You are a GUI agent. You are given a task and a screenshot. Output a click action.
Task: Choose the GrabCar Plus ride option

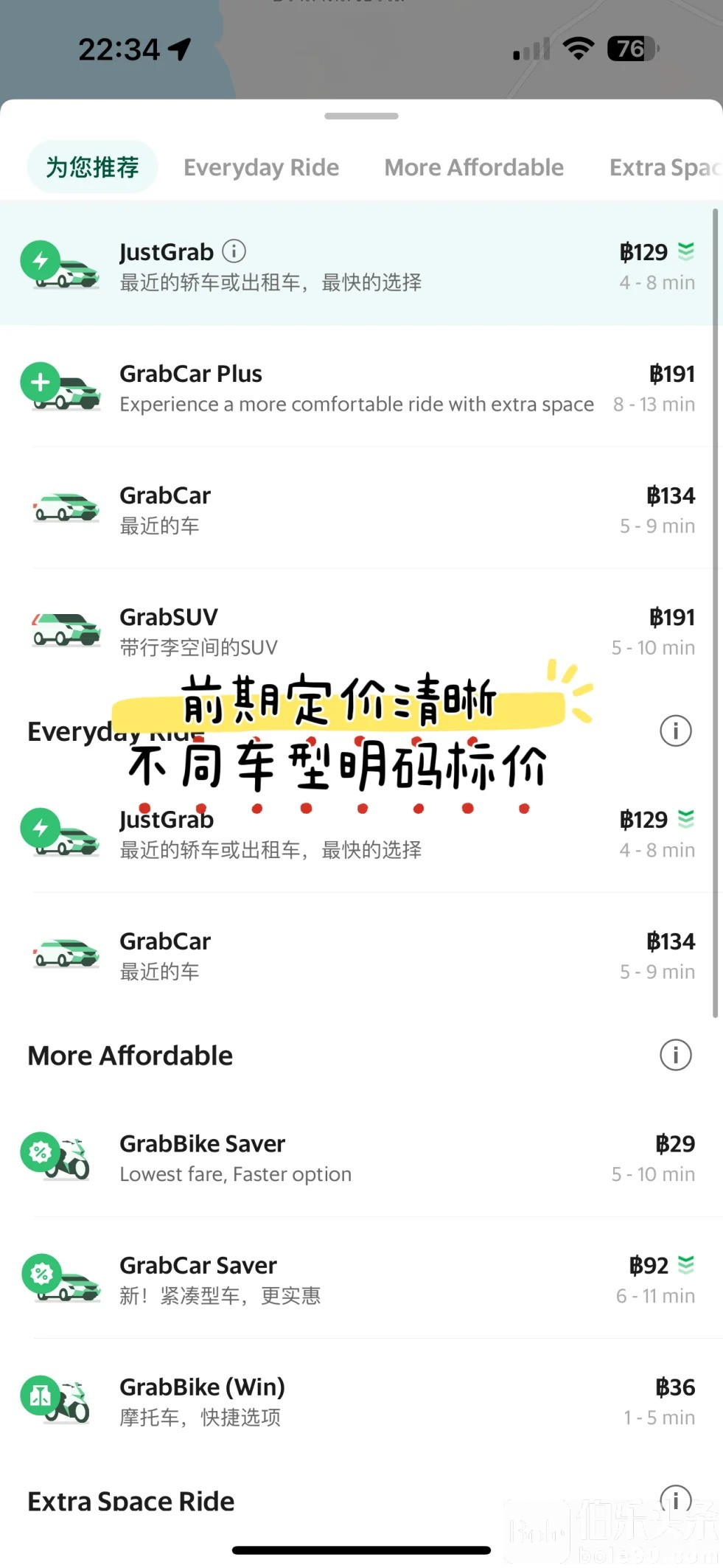[x=361, y=388]
